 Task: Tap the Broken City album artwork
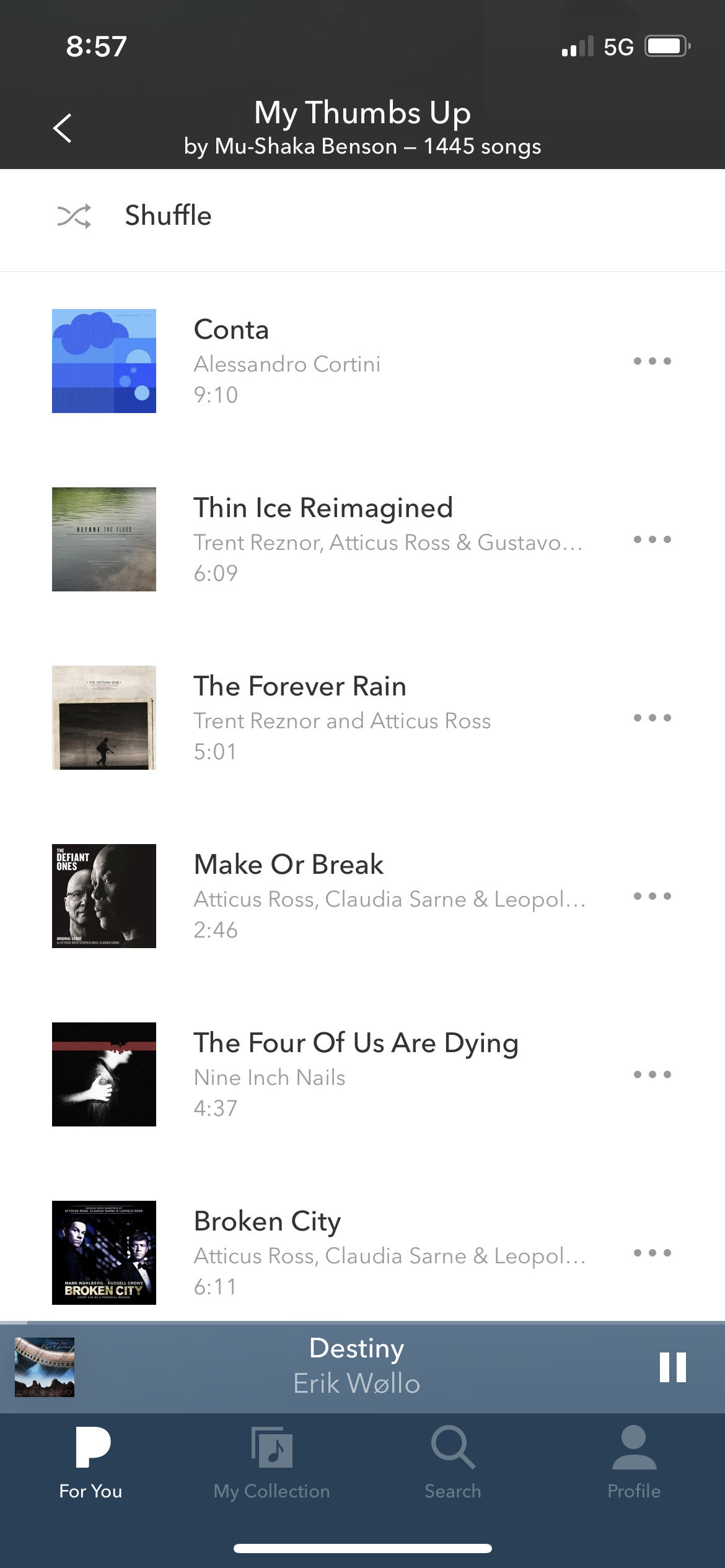(103, 1253)
